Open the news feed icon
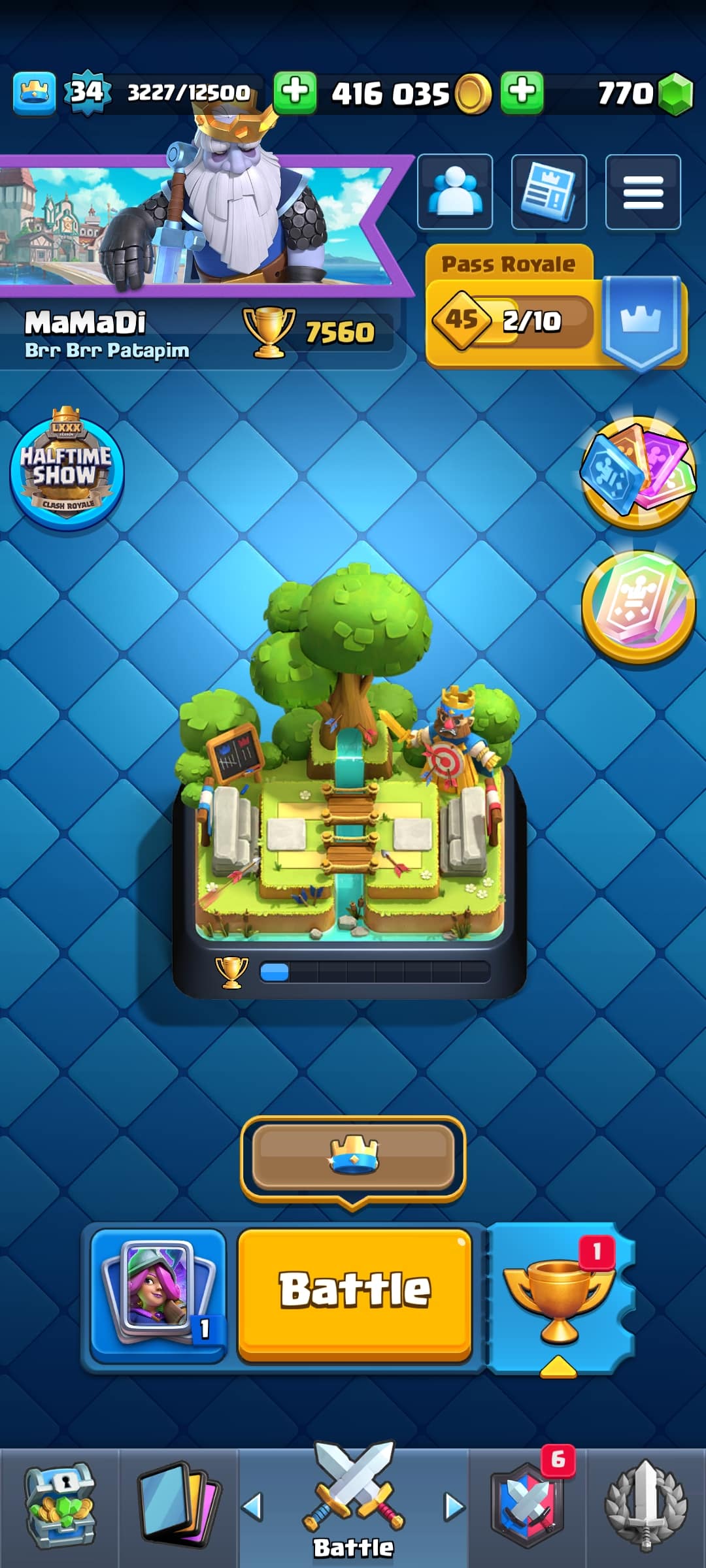 [x=548, y=191]
